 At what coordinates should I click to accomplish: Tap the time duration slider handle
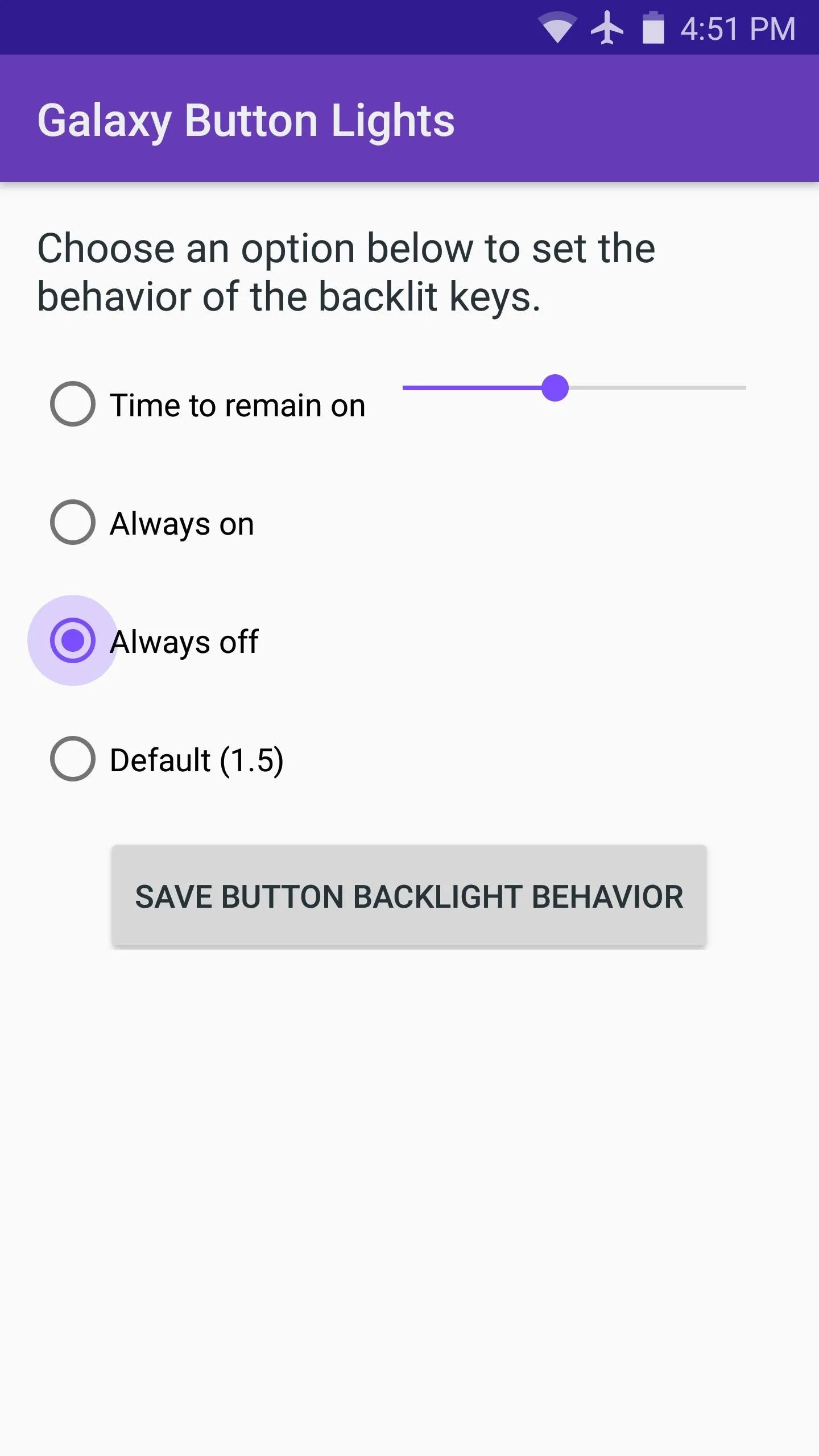coord(555,388)
